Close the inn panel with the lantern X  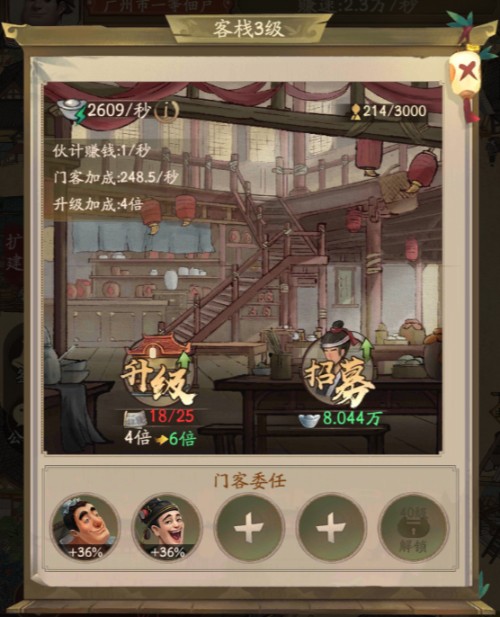[x=466, y=73]
